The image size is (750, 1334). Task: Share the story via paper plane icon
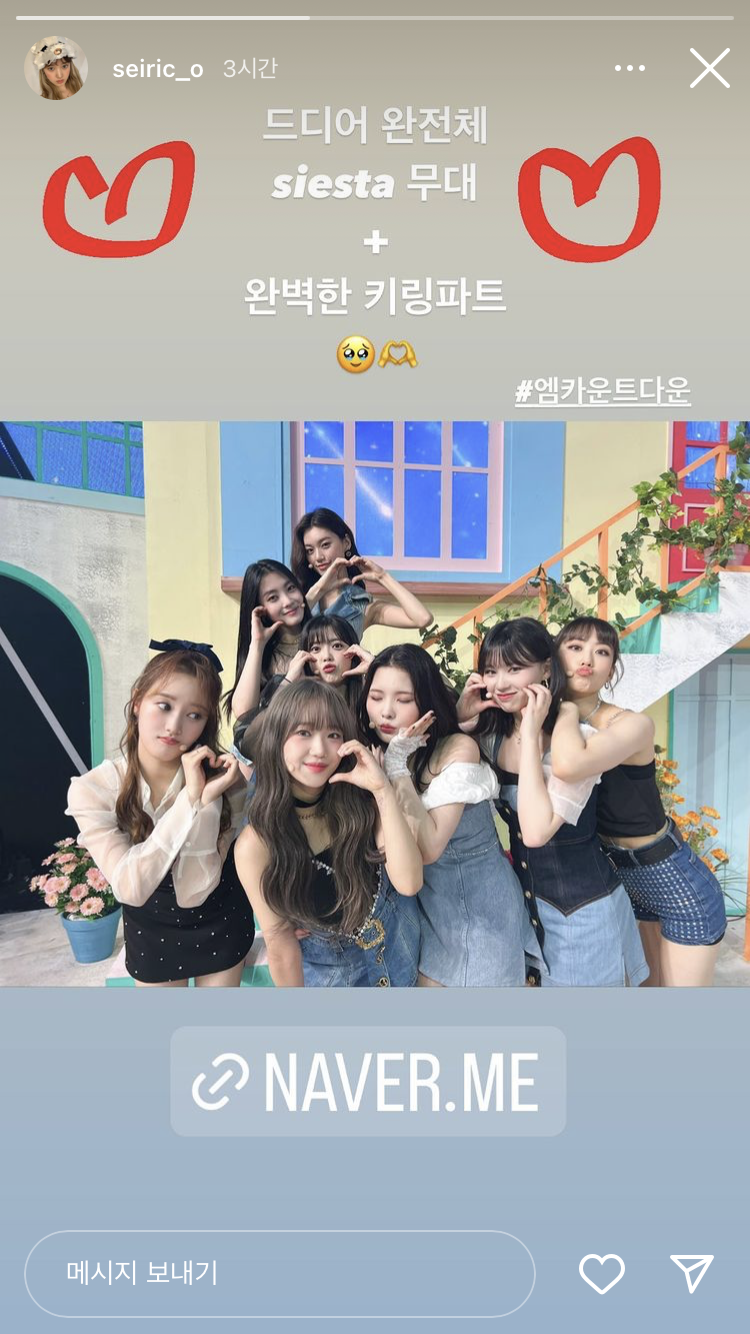tap(692, 1273)
